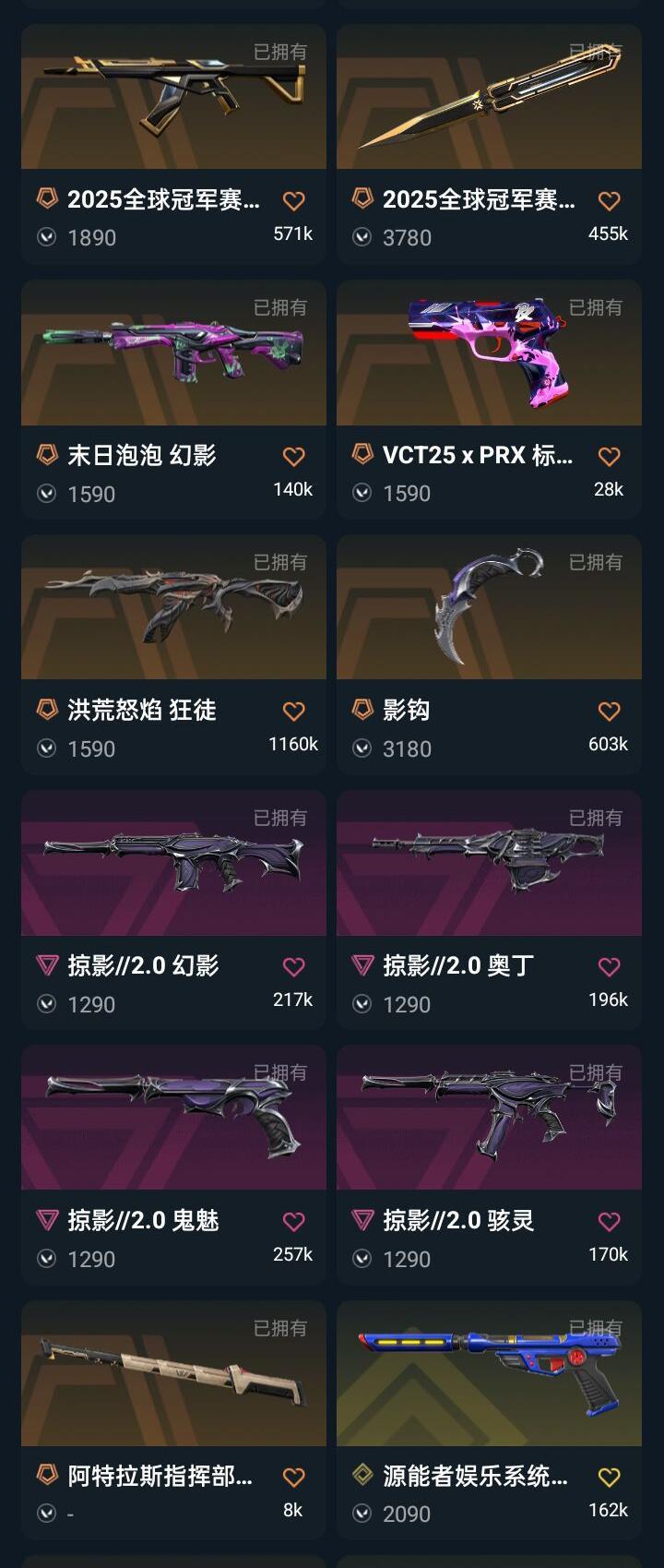Open the 洪荒怒焰 狂徒 skin card
This screenshot has width=664, height=1568.
click(173, 654)
